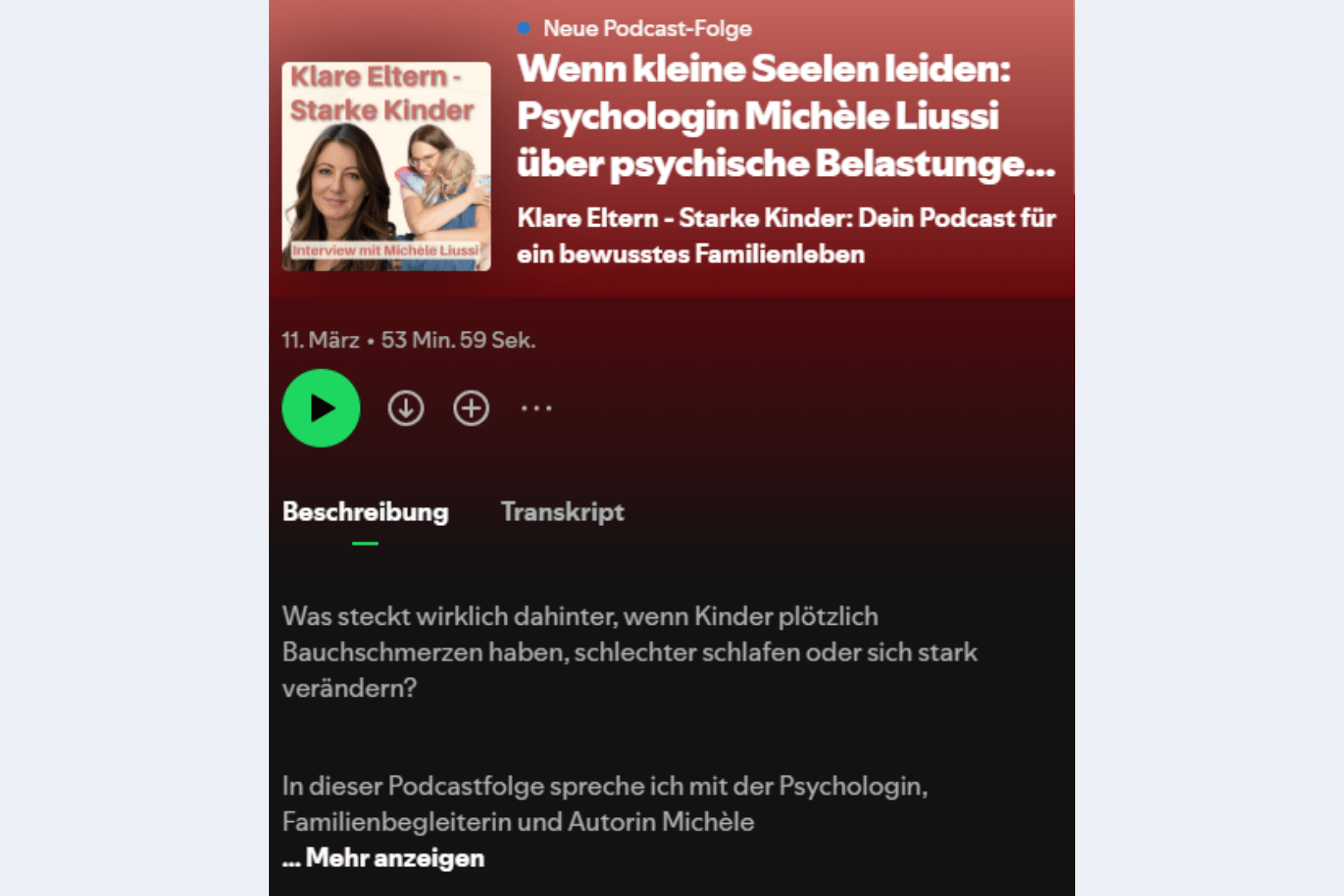Add episode to your library
Viewport: 1344px width, 896px height.
click(470, 408)
